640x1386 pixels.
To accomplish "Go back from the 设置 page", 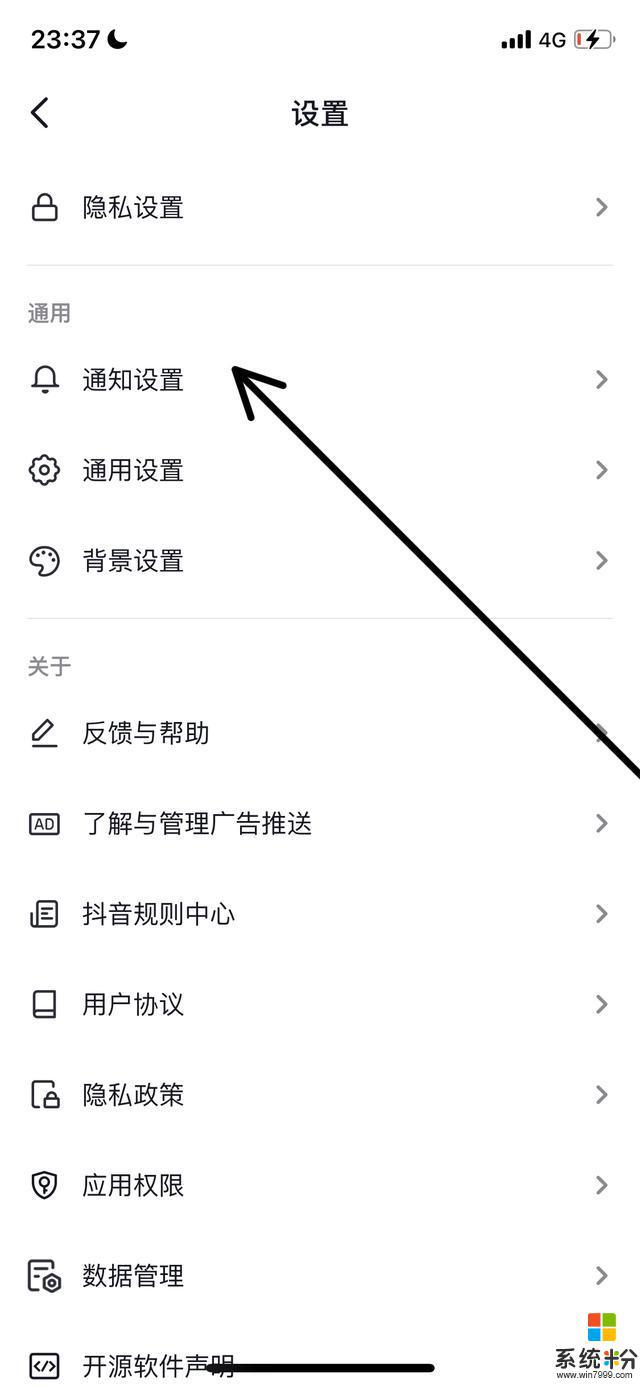I will [x=40, y=113].
